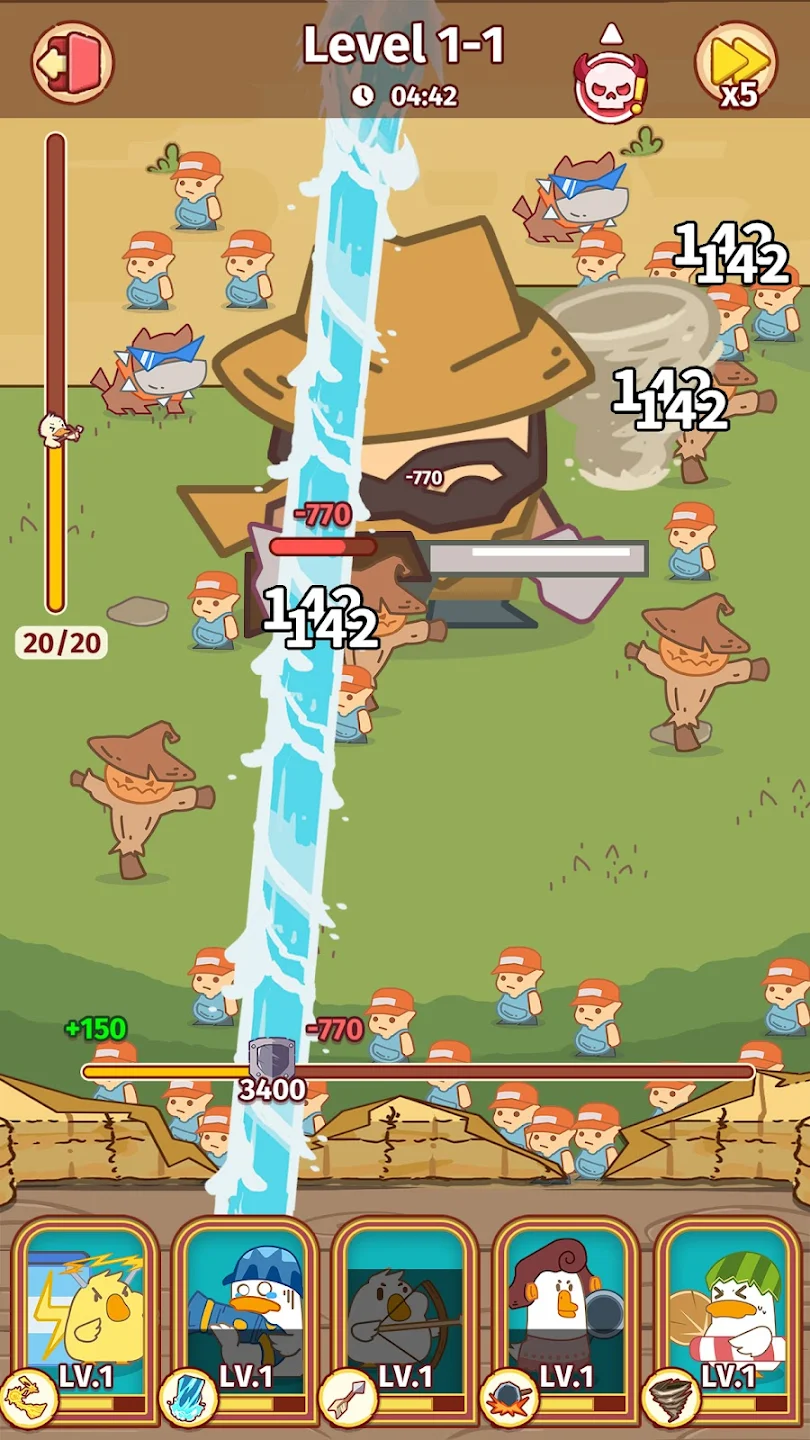Select the gray archer duck card
The width and height of the screenshot is (810, 1440).
coord(405,1320)
